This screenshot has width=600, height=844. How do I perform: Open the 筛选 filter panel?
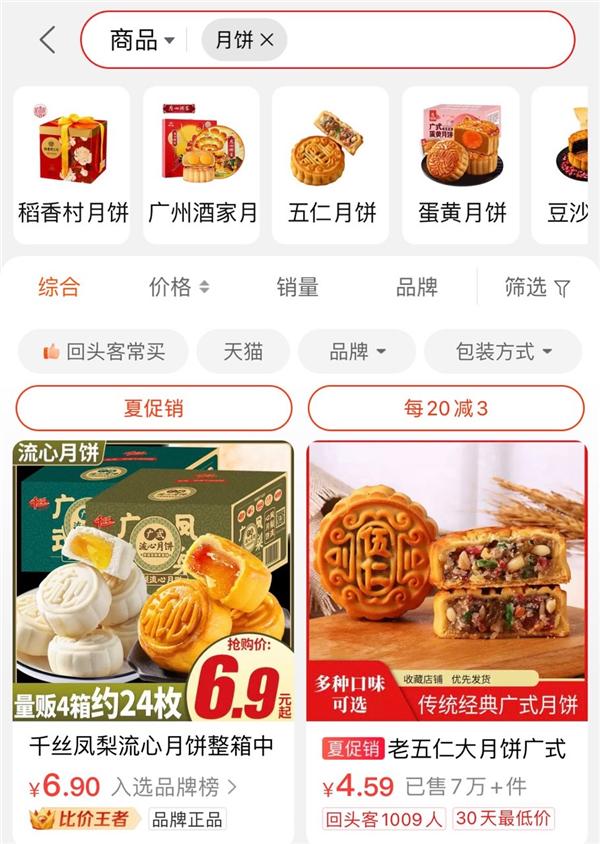point(537,288)
